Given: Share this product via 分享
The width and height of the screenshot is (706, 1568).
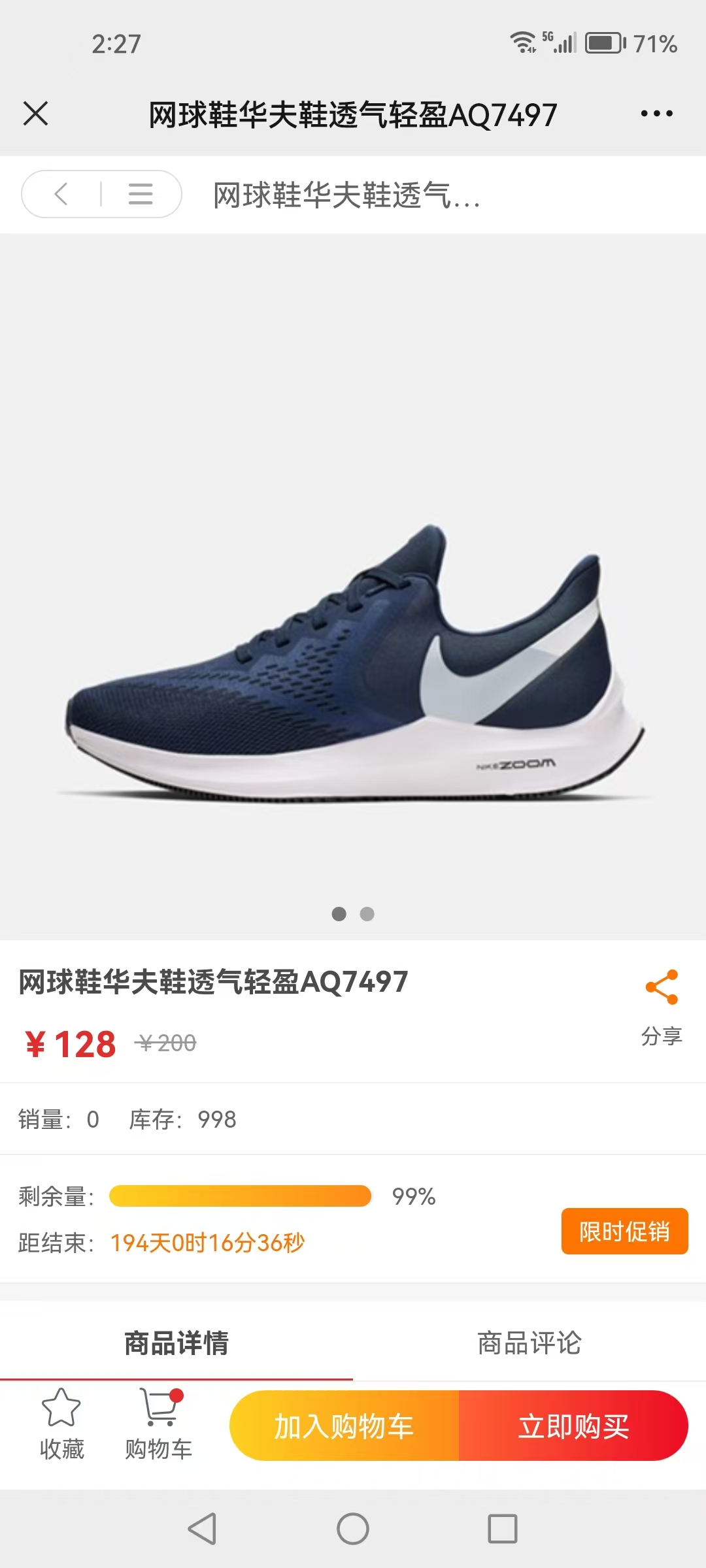Looking at the screenshot, I should pyautogui.click(x=662, y=1005).
